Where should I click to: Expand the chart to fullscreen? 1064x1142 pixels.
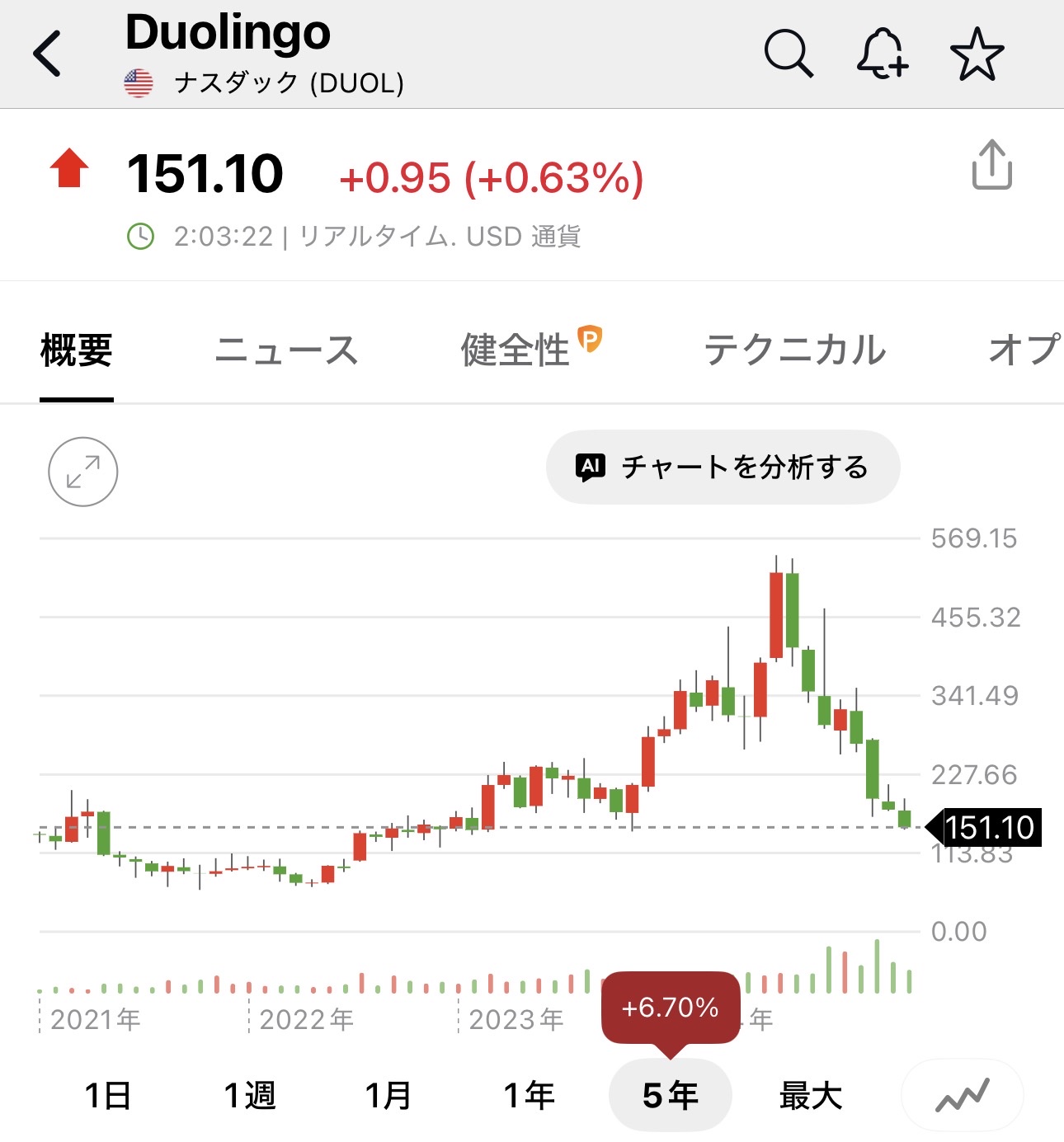click(82, 471)
